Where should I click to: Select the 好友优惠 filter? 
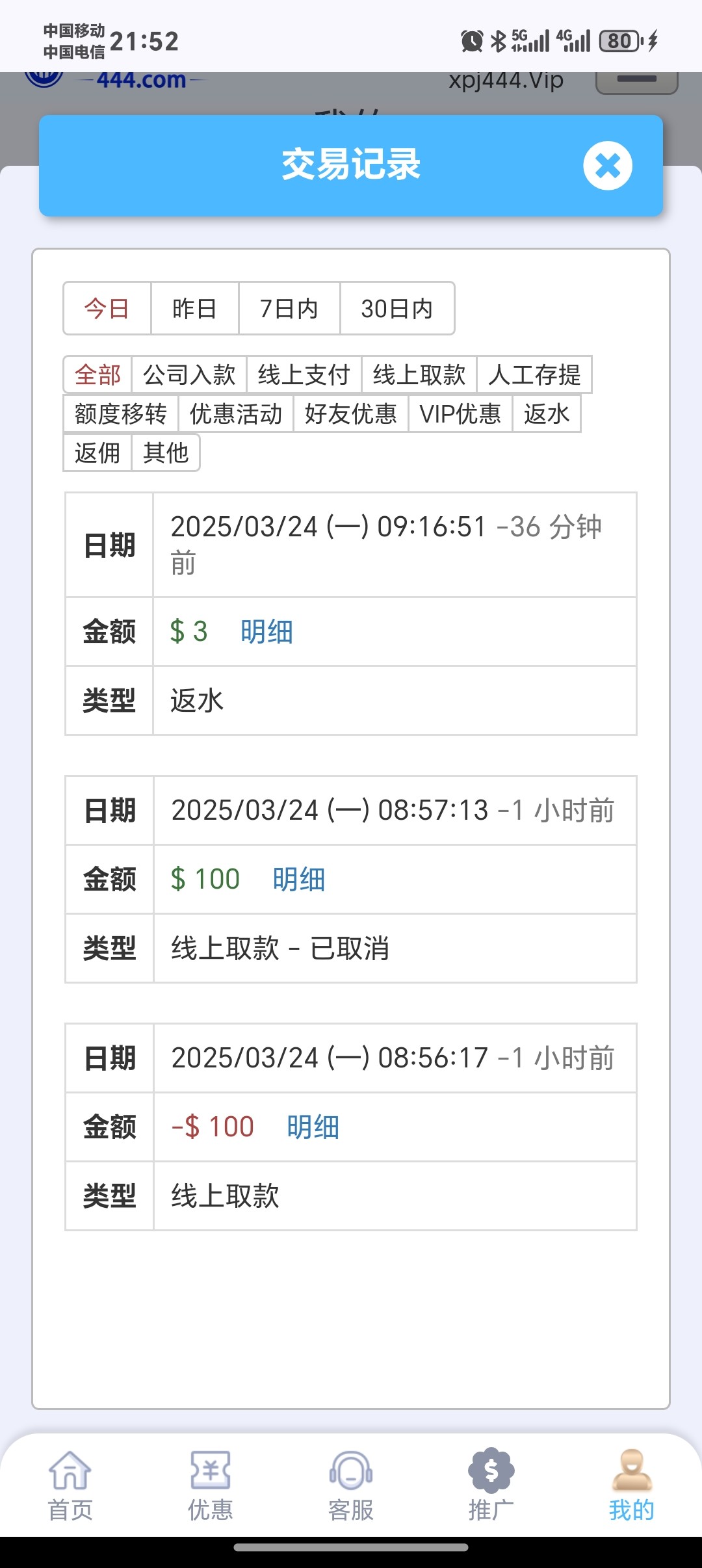click(x=351, y=413)
